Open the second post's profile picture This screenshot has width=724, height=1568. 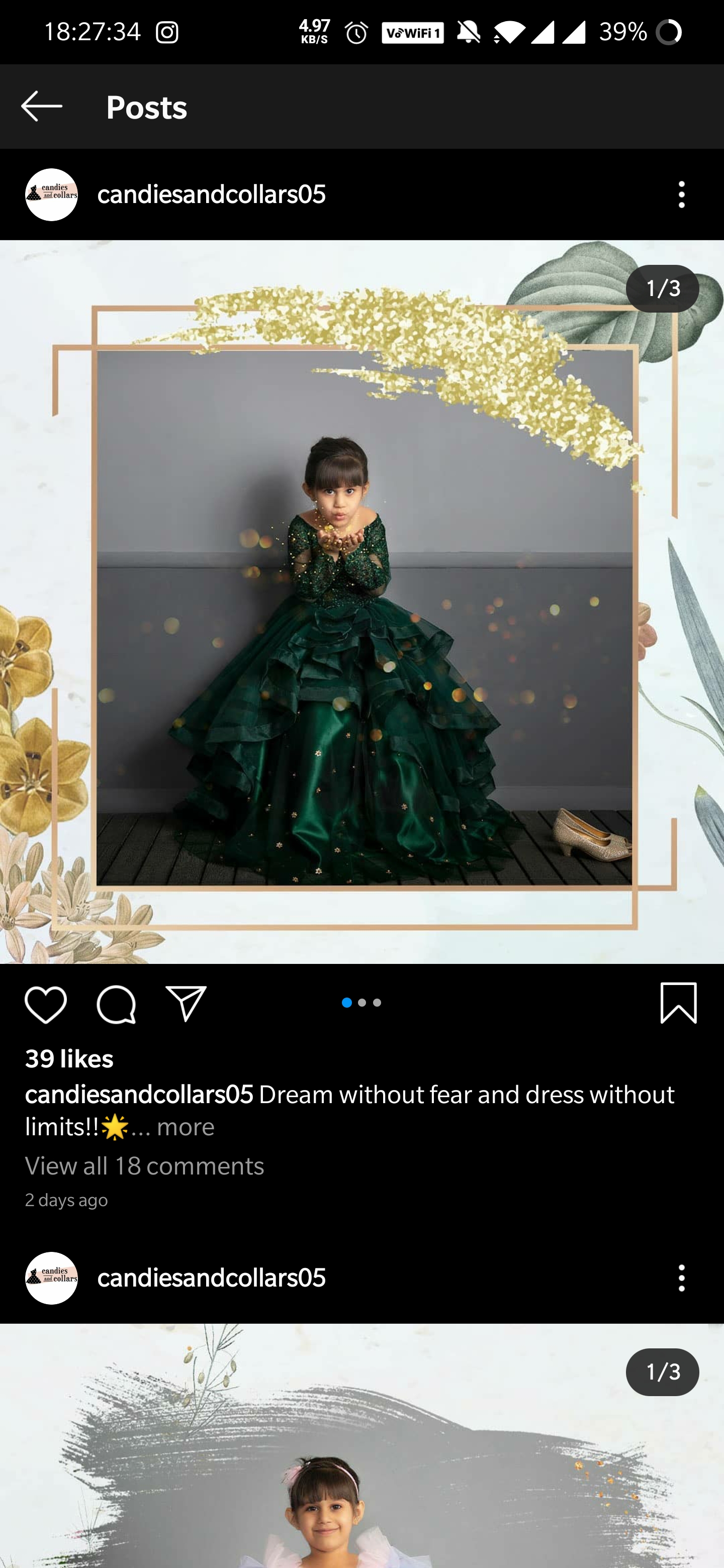pos(52,1278)
